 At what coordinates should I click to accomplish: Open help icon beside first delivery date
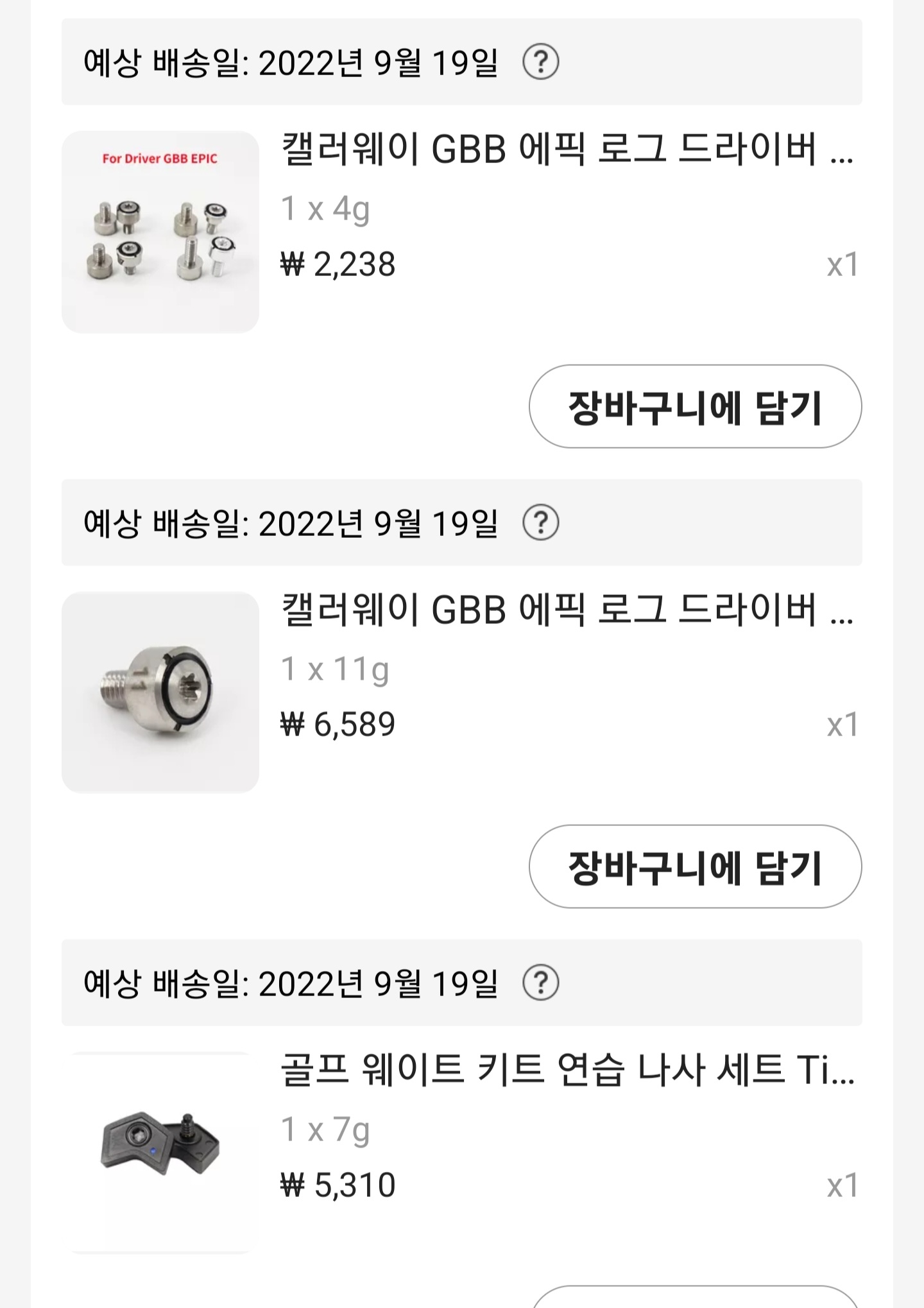(x=540, y=62)
